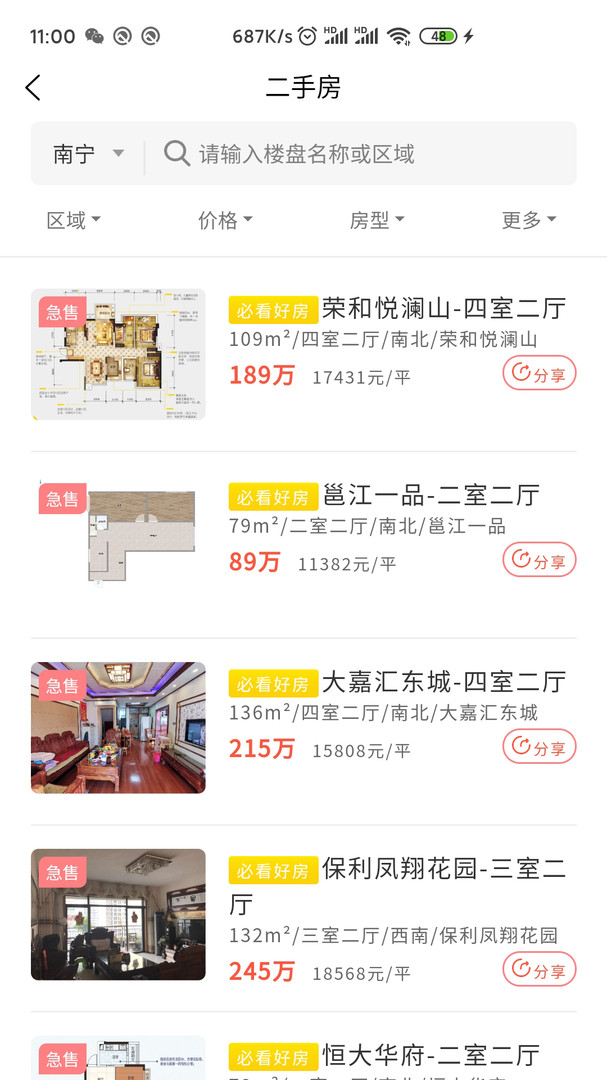Expand the 价格 filter
Image resolution: width=607 pixels, height=1080 pixels.
[x=225, y=220]
